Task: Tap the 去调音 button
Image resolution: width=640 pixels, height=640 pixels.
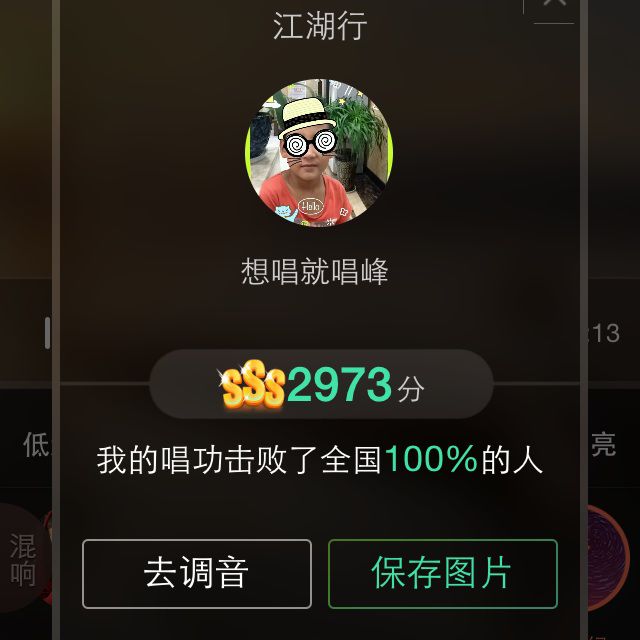Action: 197,573
